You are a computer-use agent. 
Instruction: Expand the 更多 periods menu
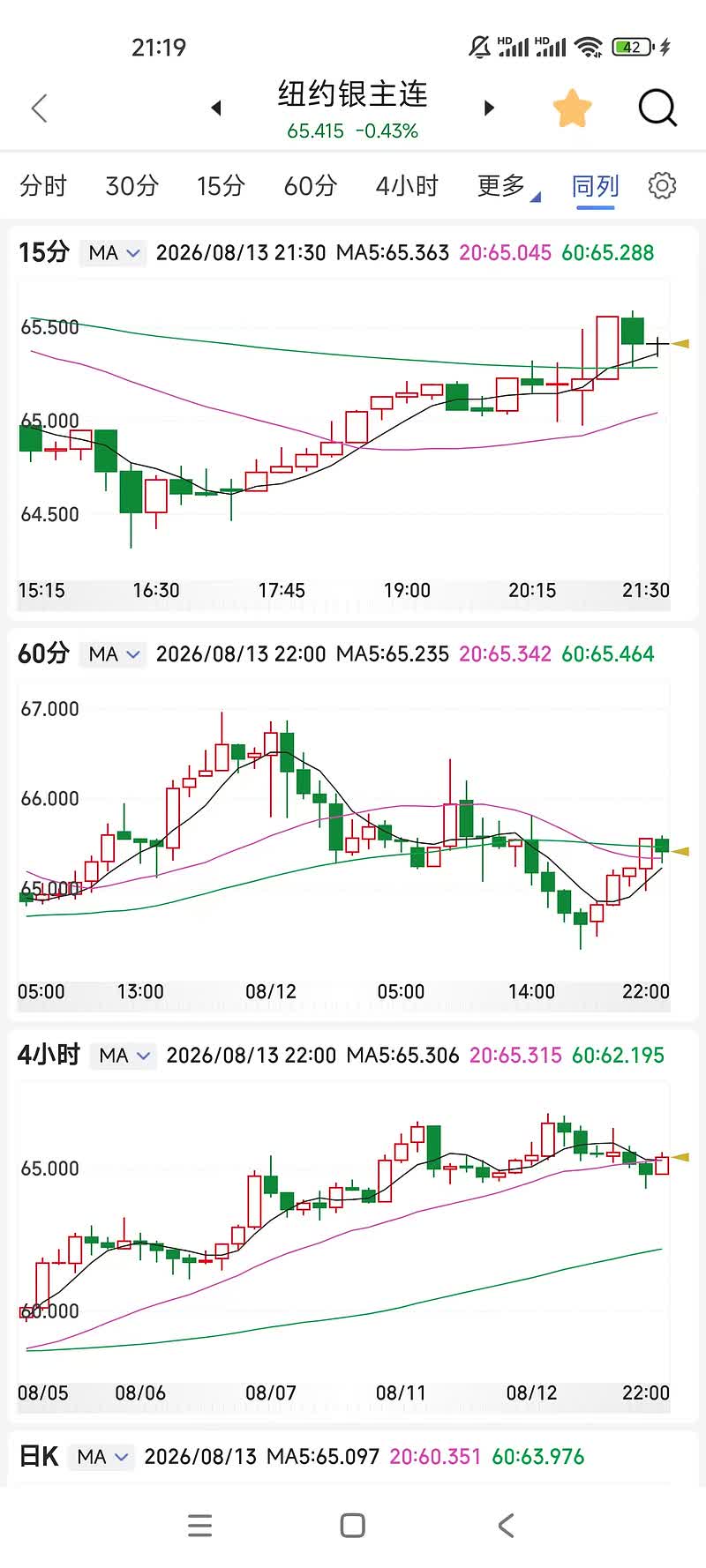[x=507, y=186]
